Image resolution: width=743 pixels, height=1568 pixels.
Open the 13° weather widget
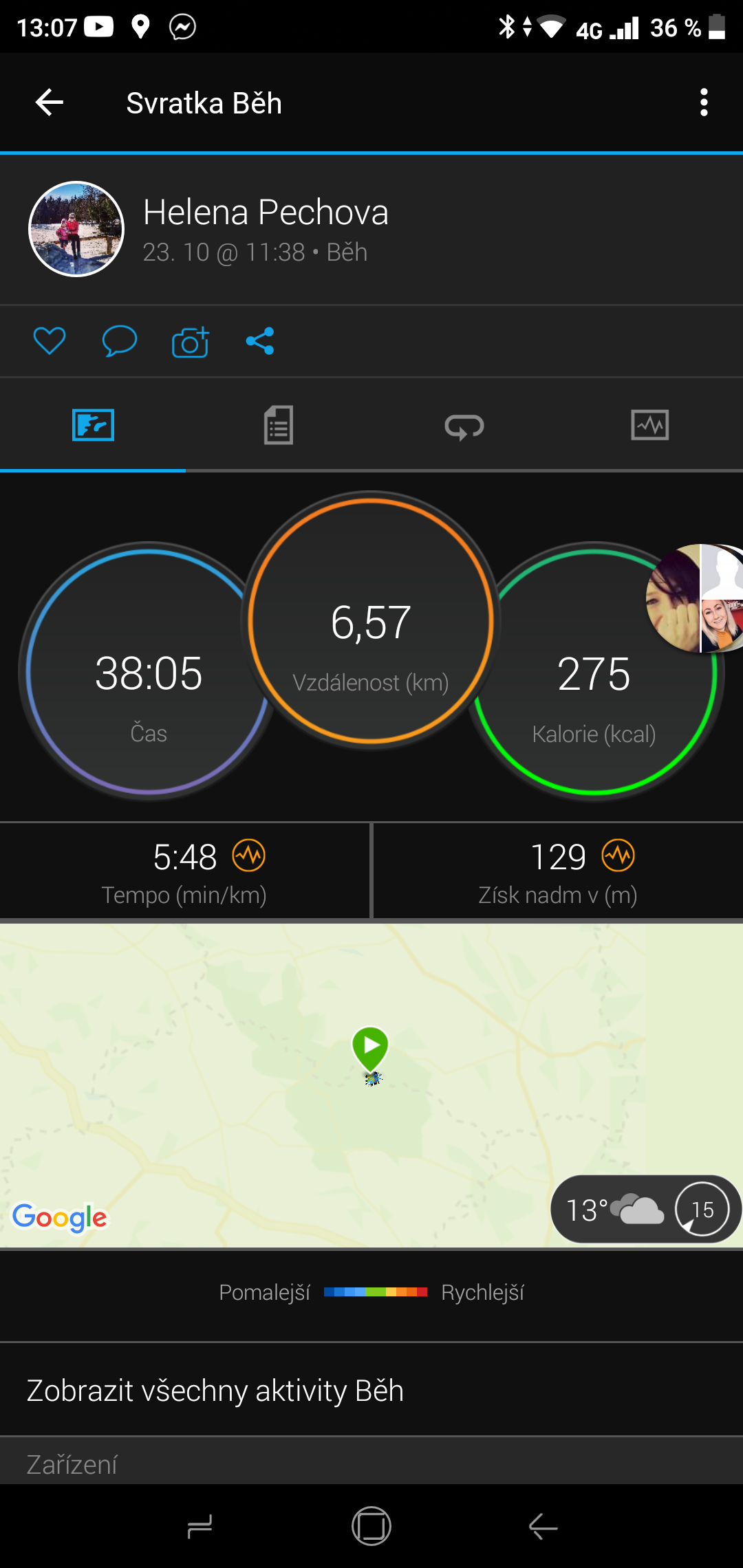[645, 1209]
